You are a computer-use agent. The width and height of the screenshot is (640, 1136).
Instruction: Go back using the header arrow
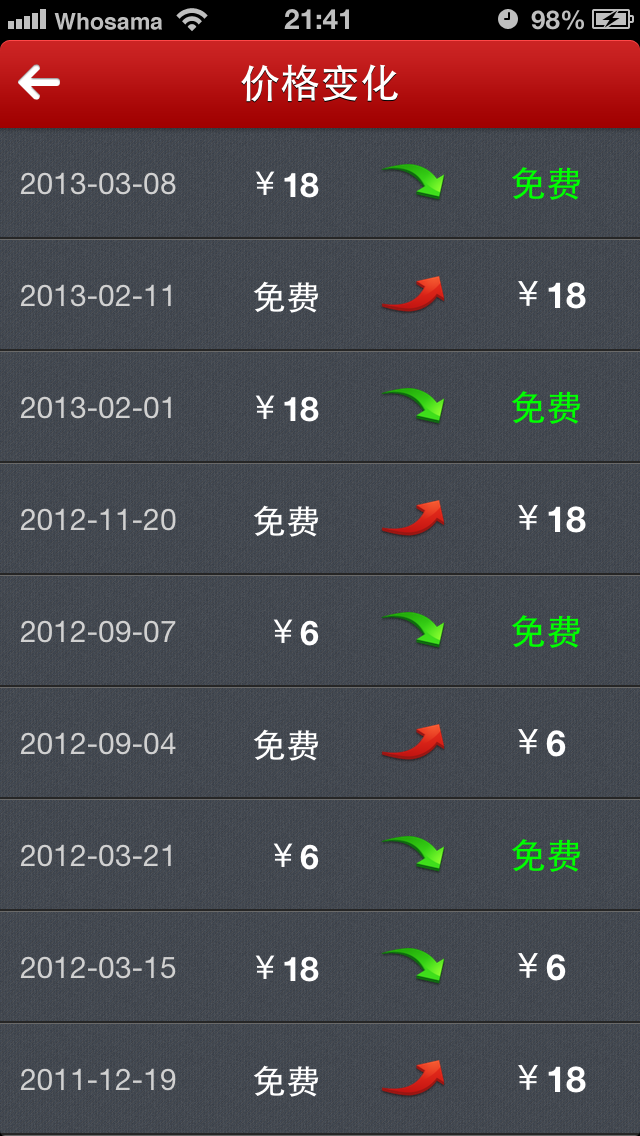coord(39,82)
